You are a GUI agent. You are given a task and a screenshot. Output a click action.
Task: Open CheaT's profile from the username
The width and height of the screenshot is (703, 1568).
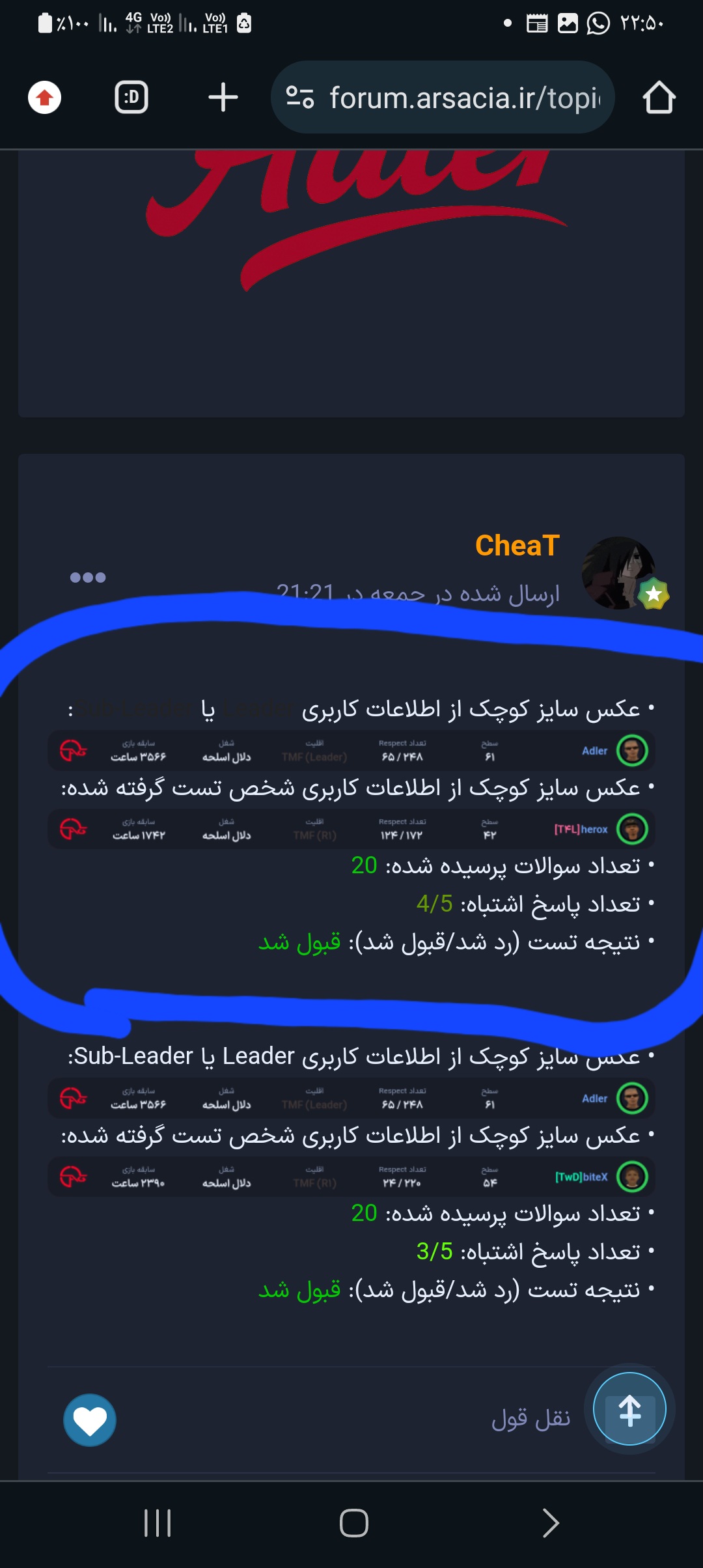tap(517, 546)
